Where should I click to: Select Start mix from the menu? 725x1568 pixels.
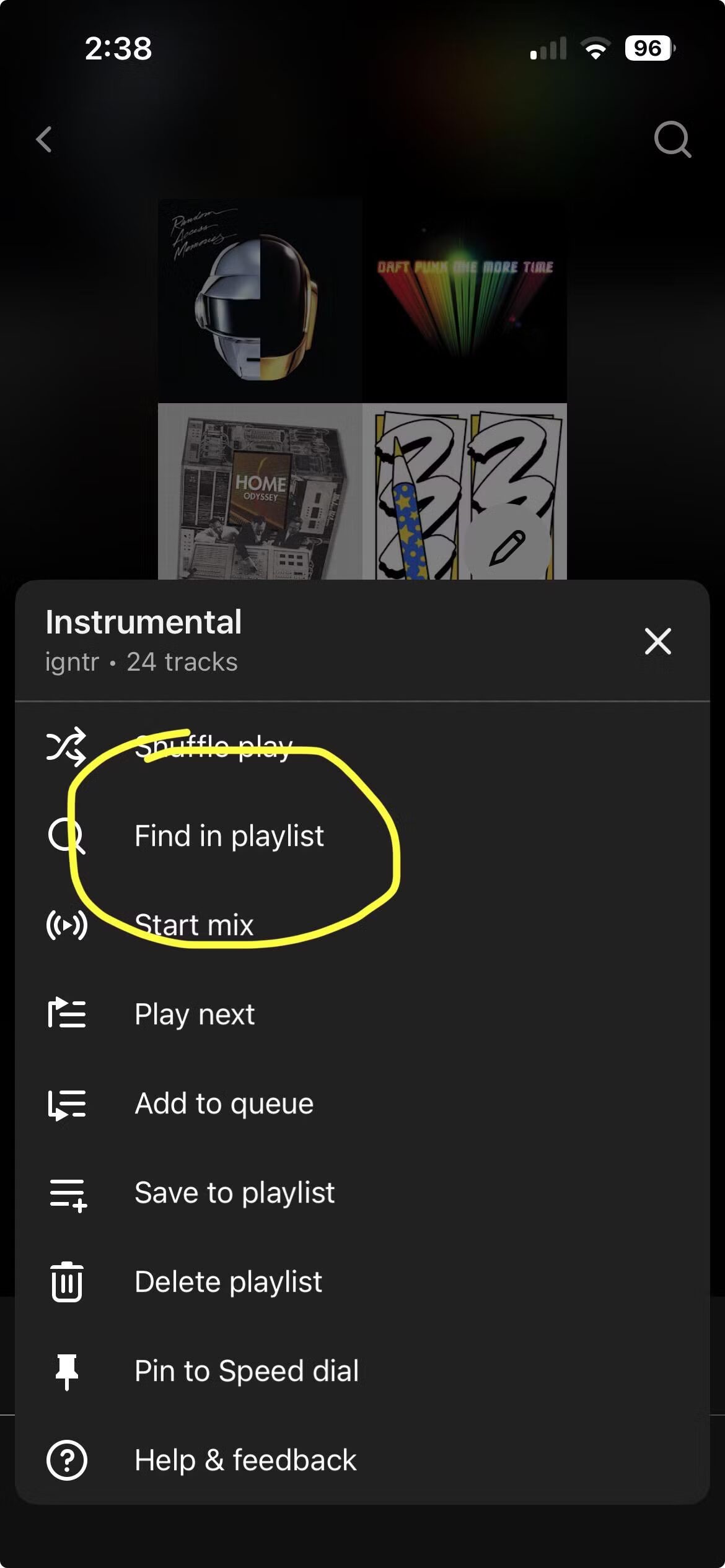coord(195,925)
